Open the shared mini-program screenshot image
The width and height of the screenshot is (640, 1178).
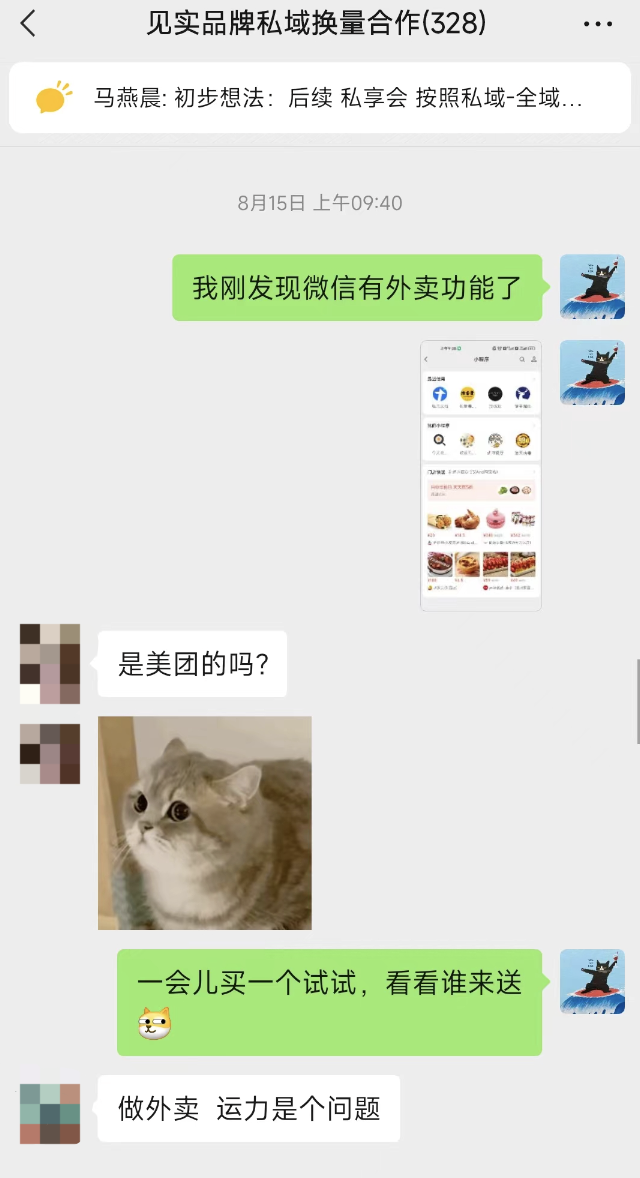481,475
